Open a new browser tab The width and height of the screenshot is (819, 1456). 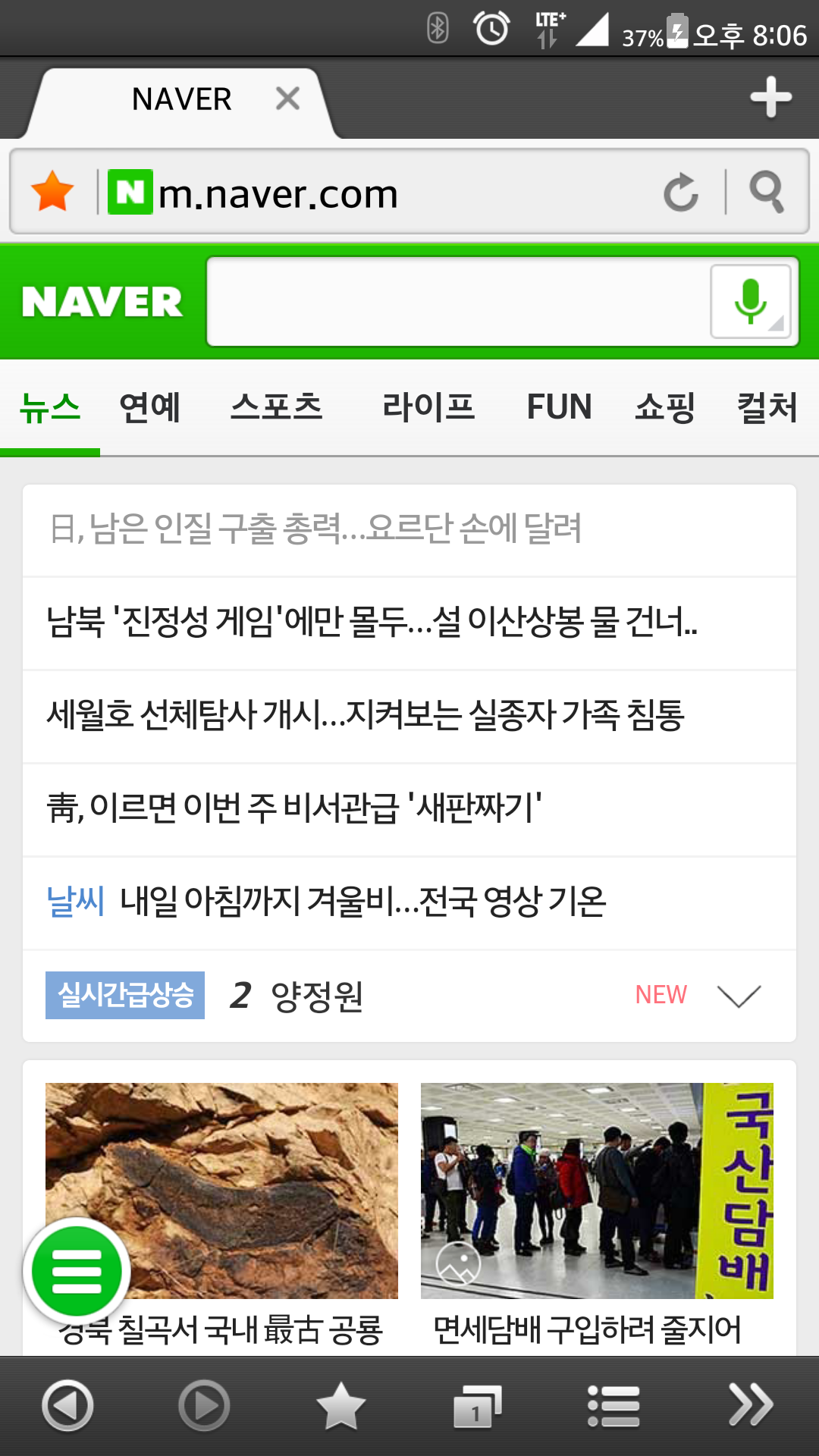770,98
